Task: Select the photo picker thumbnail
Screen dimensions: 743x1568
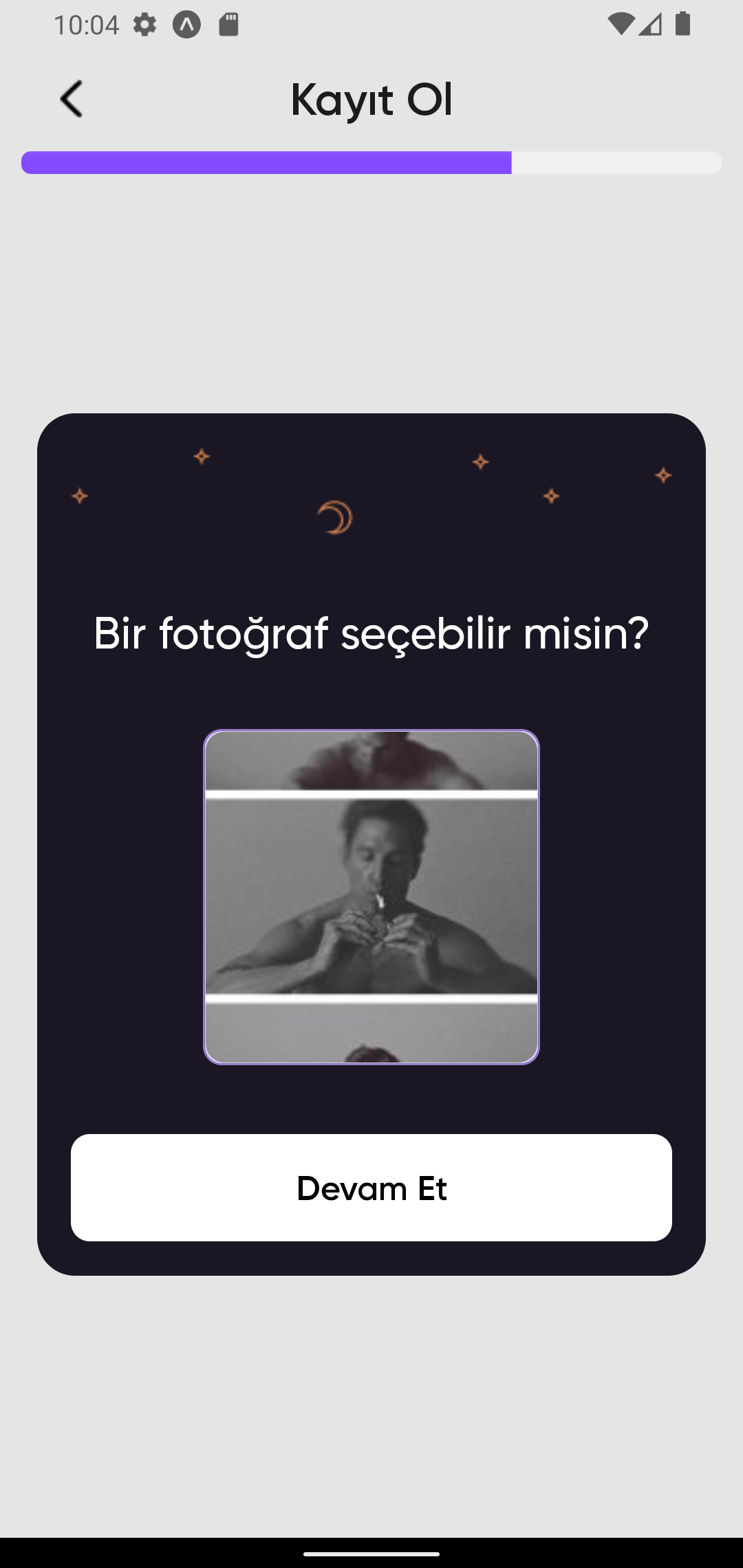Action: 371,897
